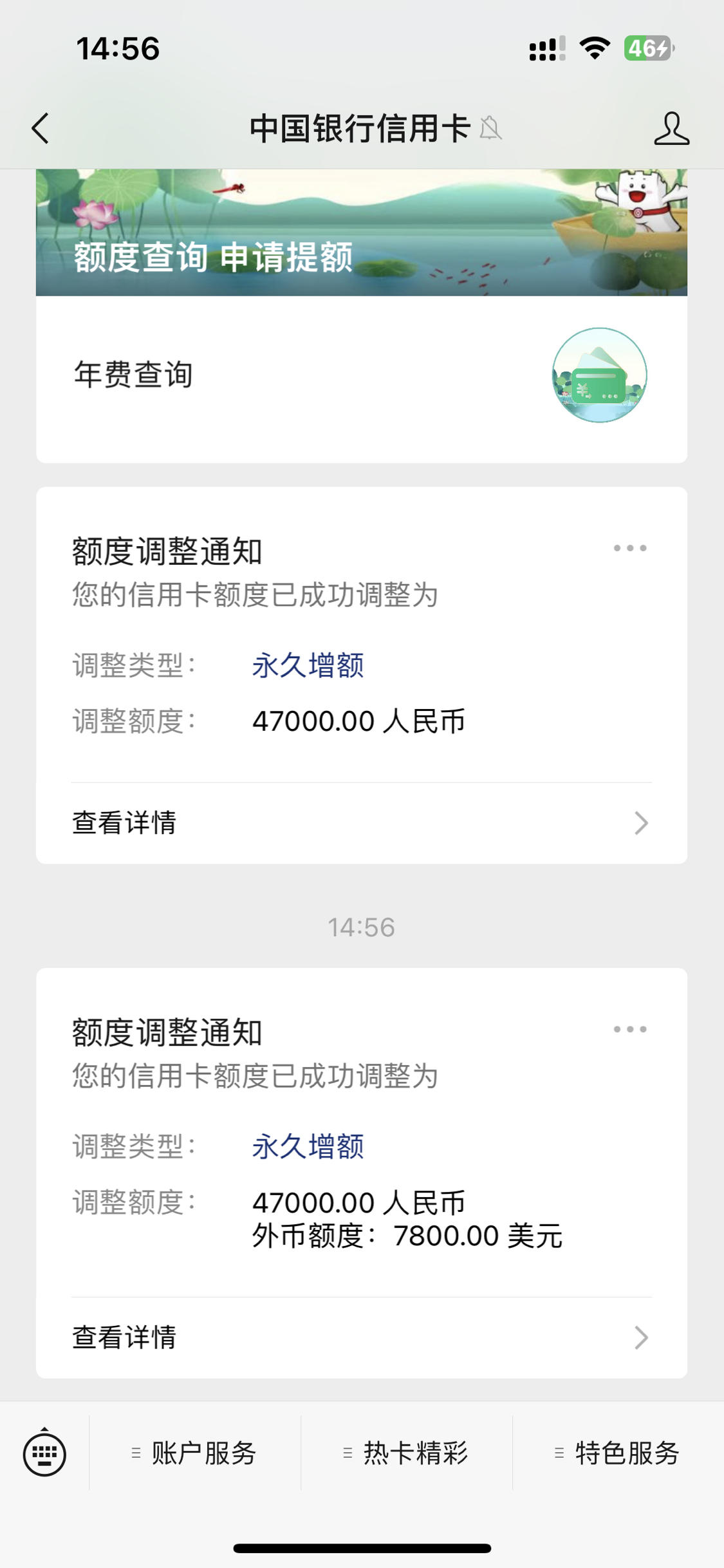Switch to keyboard input mode
Image resolution: width=724 pixels, height=1568 pixels.
44,1452
